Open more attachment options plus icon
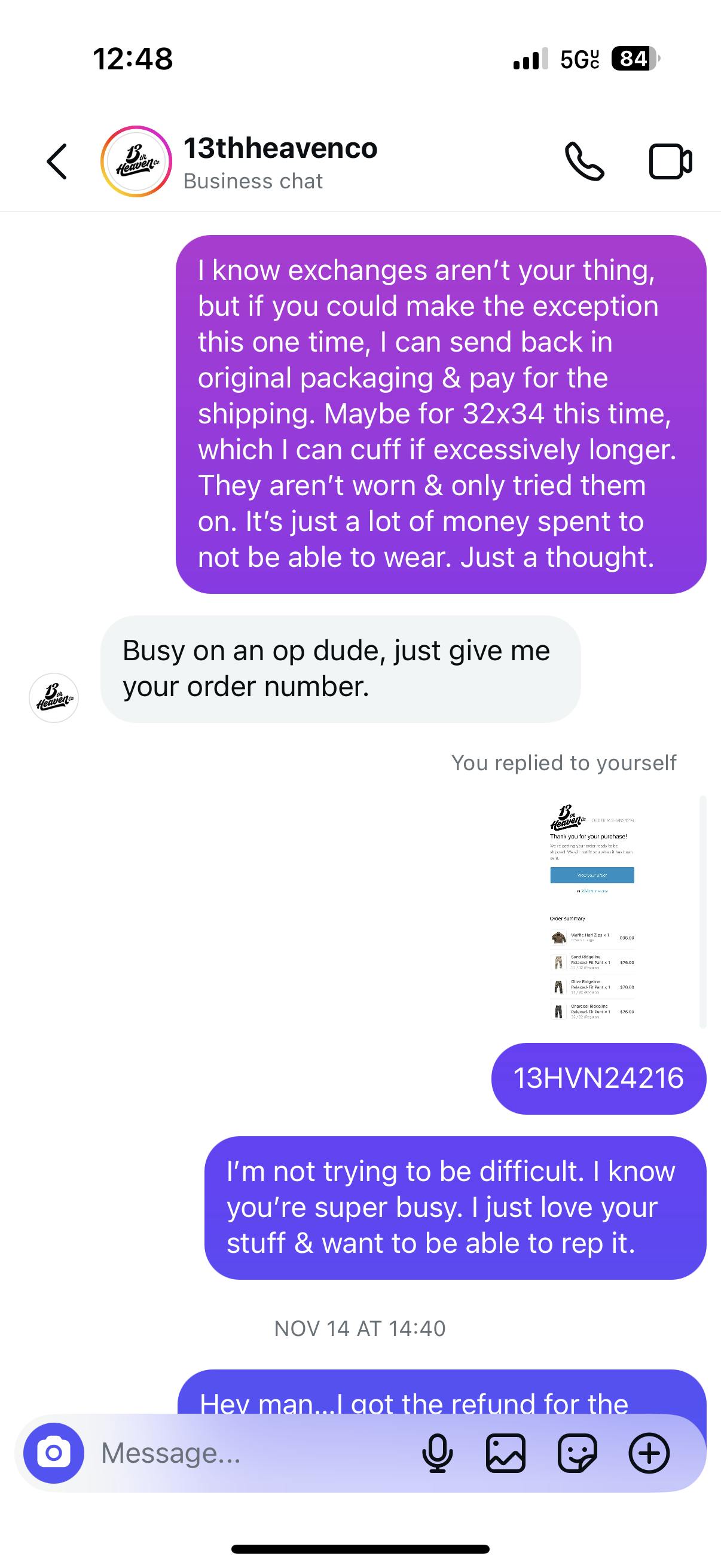The image size is (721, 1568). point(649,1453)
